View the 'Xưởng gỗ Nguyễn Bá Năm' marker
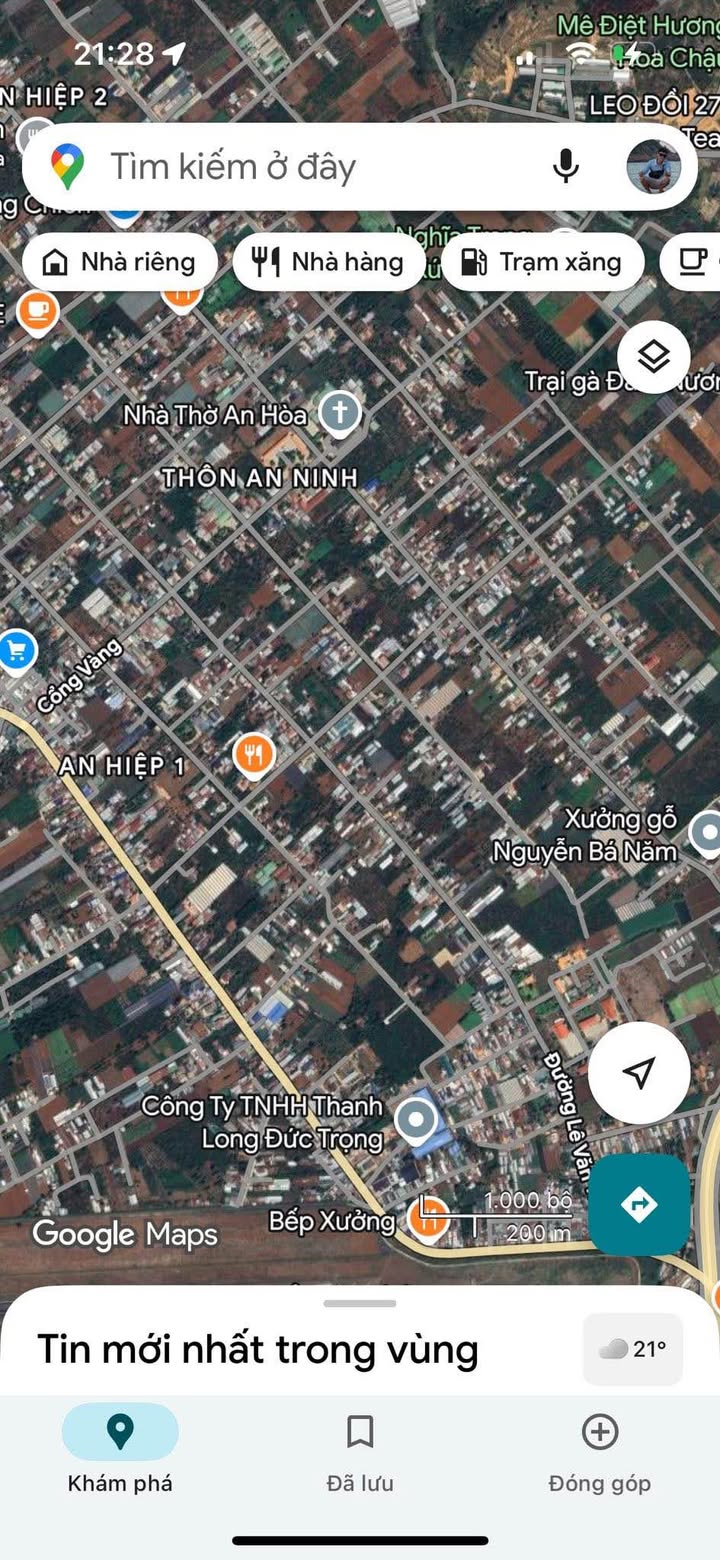720x1560 pixels. click(x=706, y=832)
